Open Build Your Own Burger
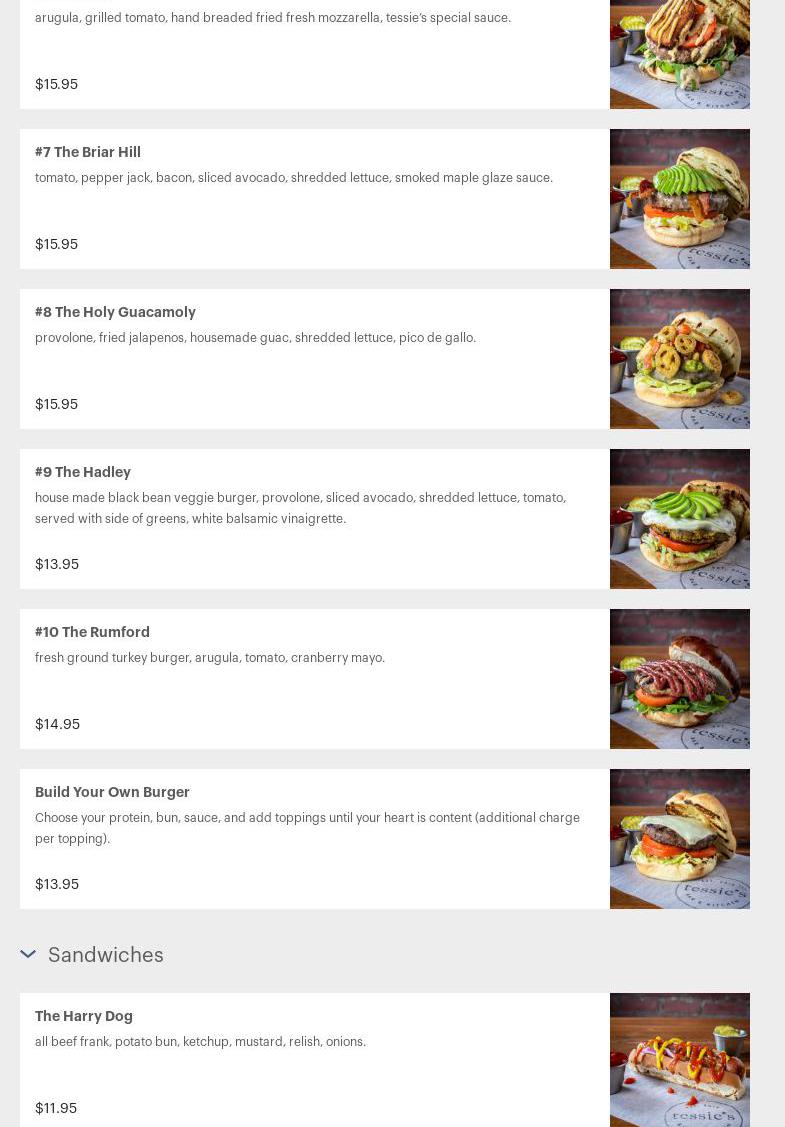 point(112,793)
